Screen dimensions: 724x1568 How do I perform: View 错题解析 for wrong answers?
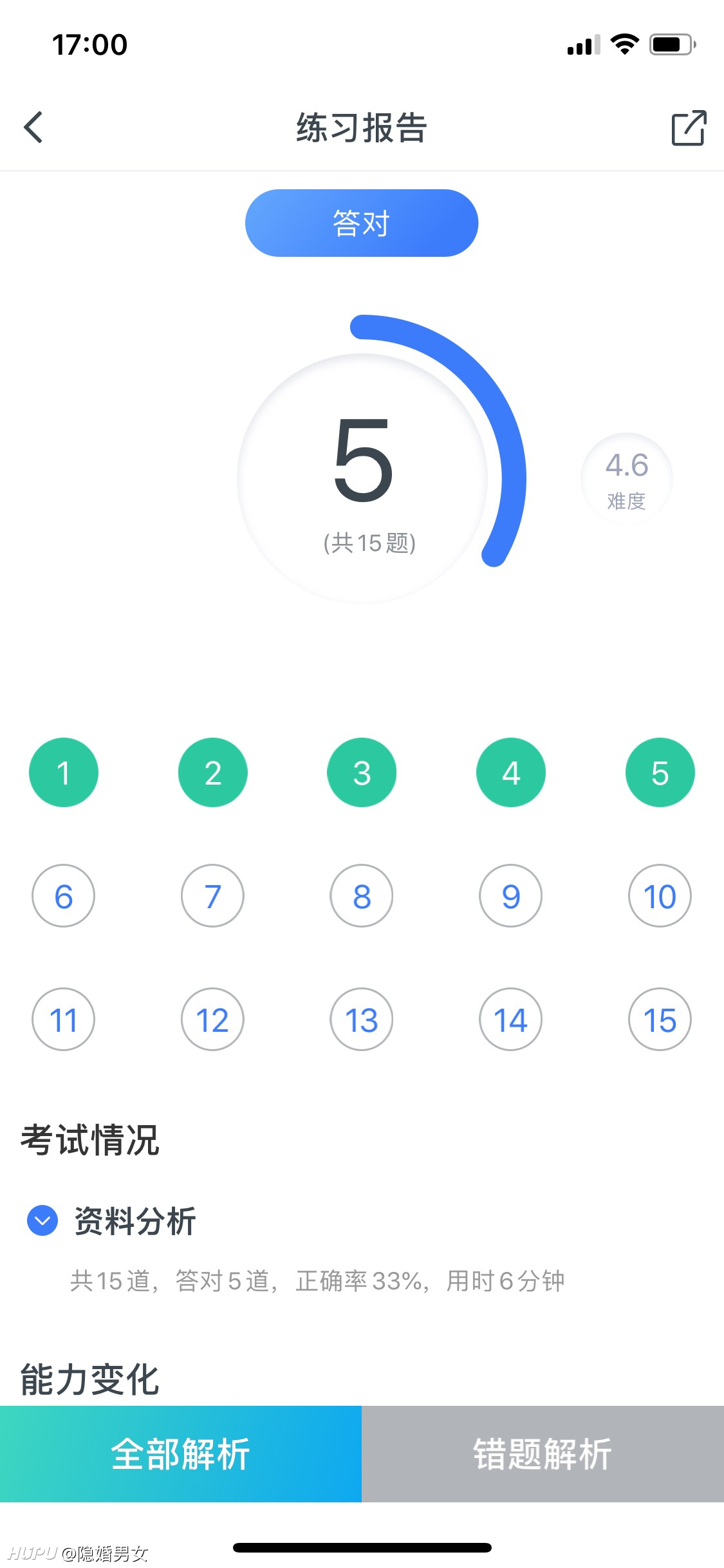(x=543, y=1454)
